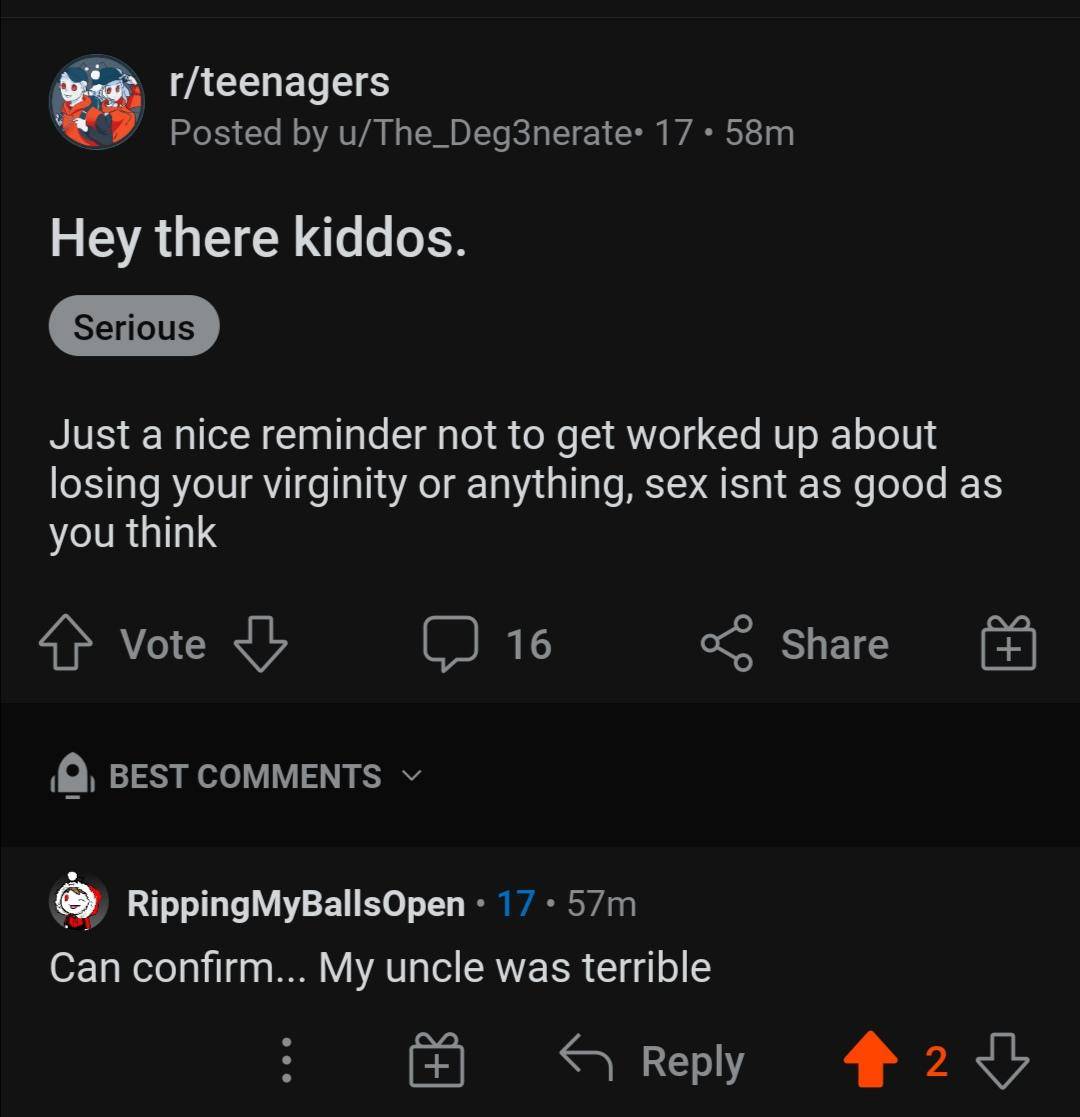Give an award using the post gift icon
The height and width of the screenshot is (1117, 1080).
click(1007, 644)
